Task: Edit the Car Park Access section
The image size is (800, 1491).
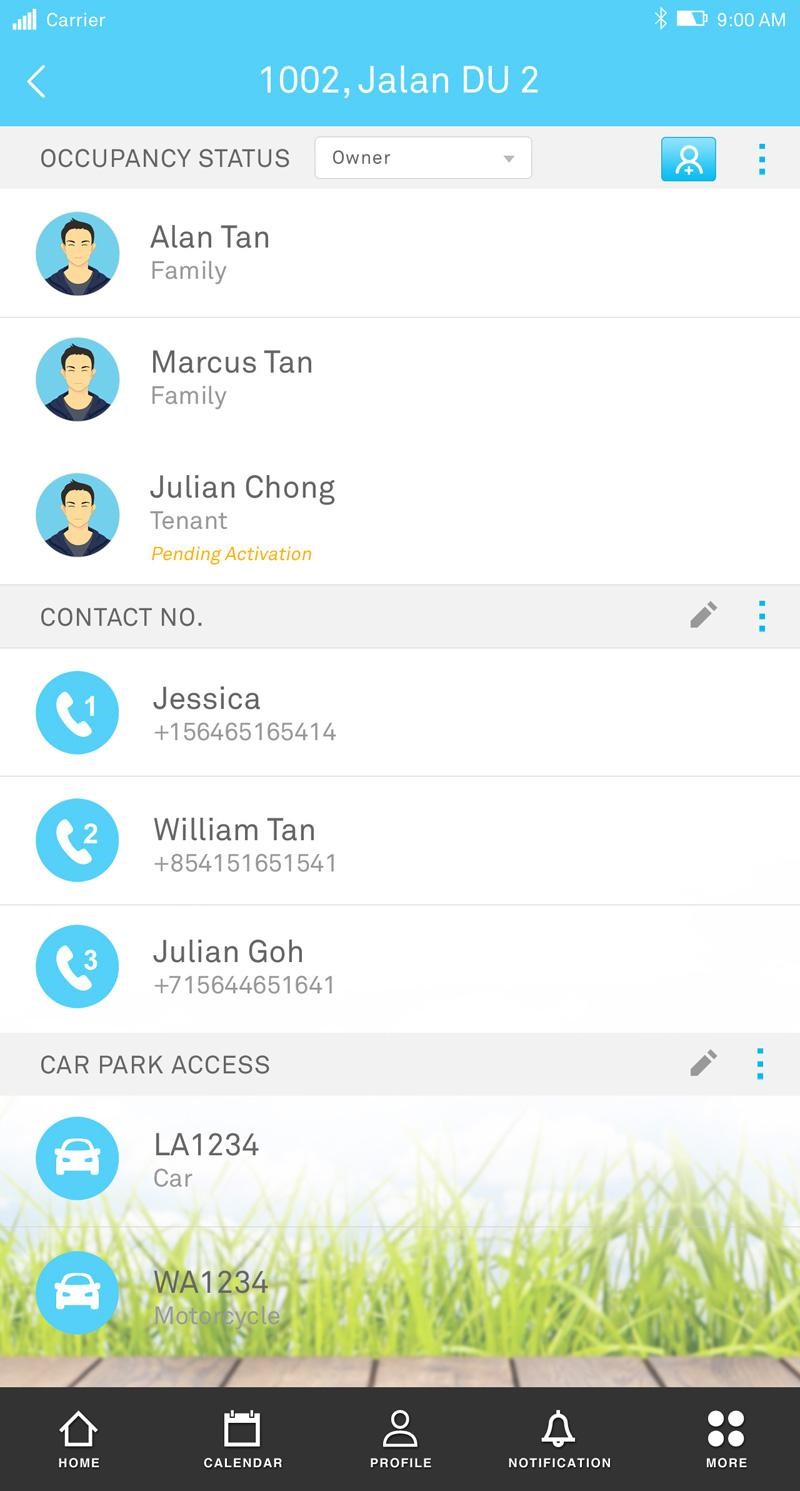Action: 703,1063
